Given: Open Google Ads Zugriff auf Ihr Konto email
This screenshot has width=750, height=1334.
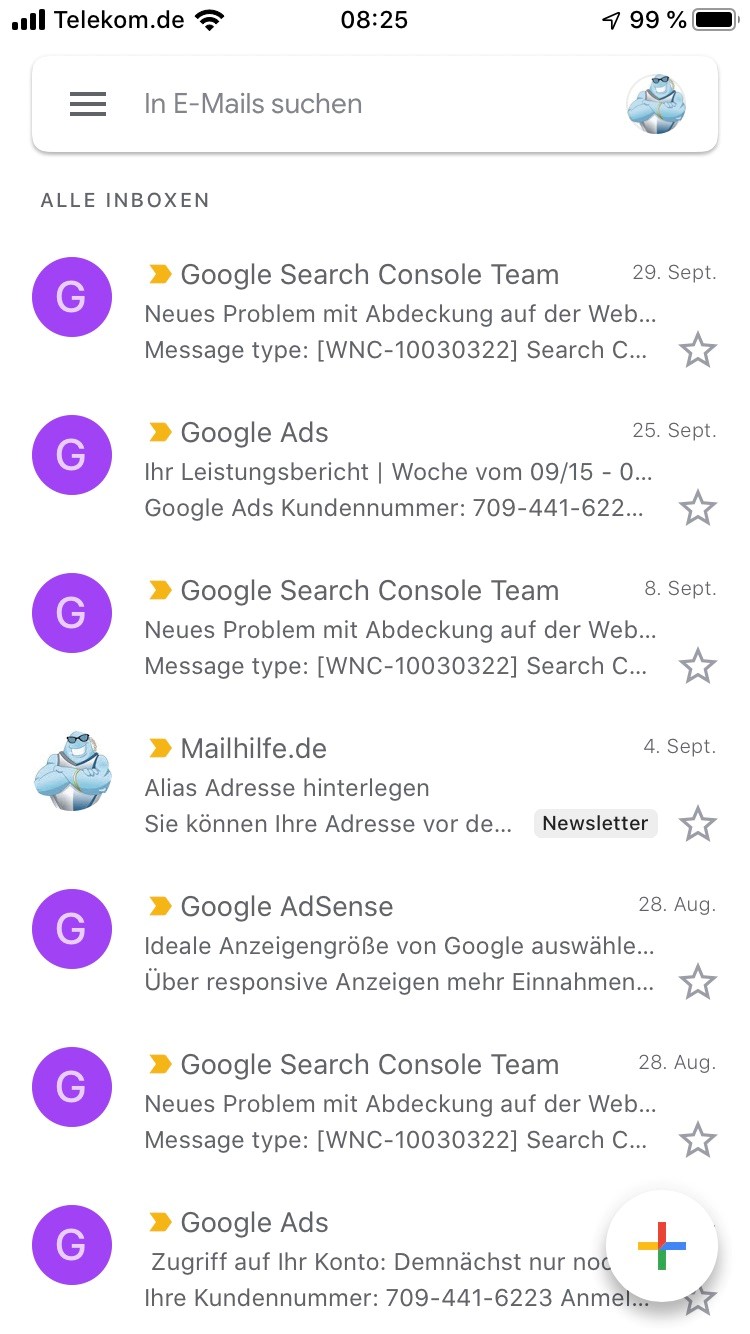Looking at the screenshot, I should click(370, 1260).
